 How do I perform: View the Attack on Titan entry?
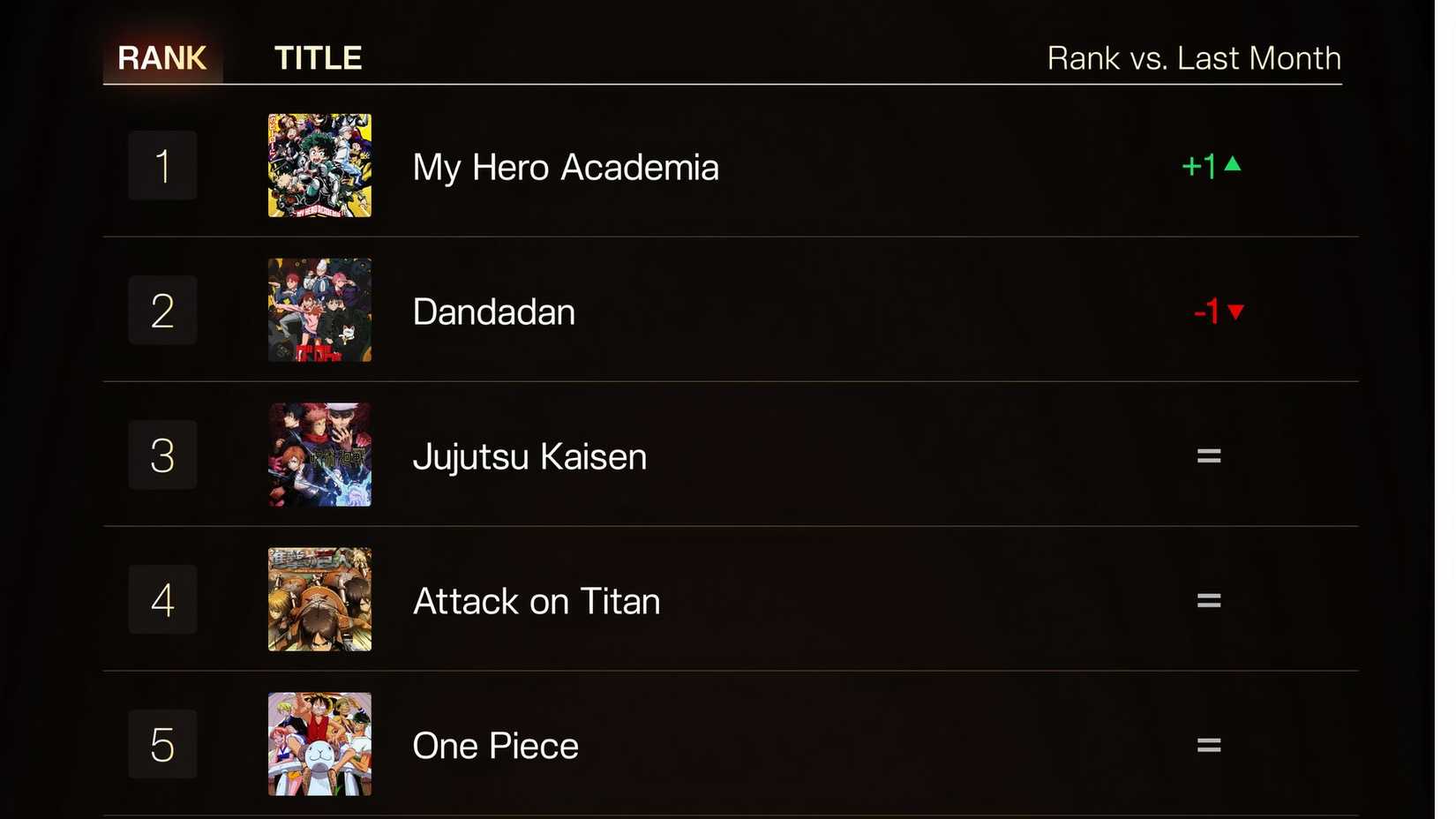tap(536, 601)
